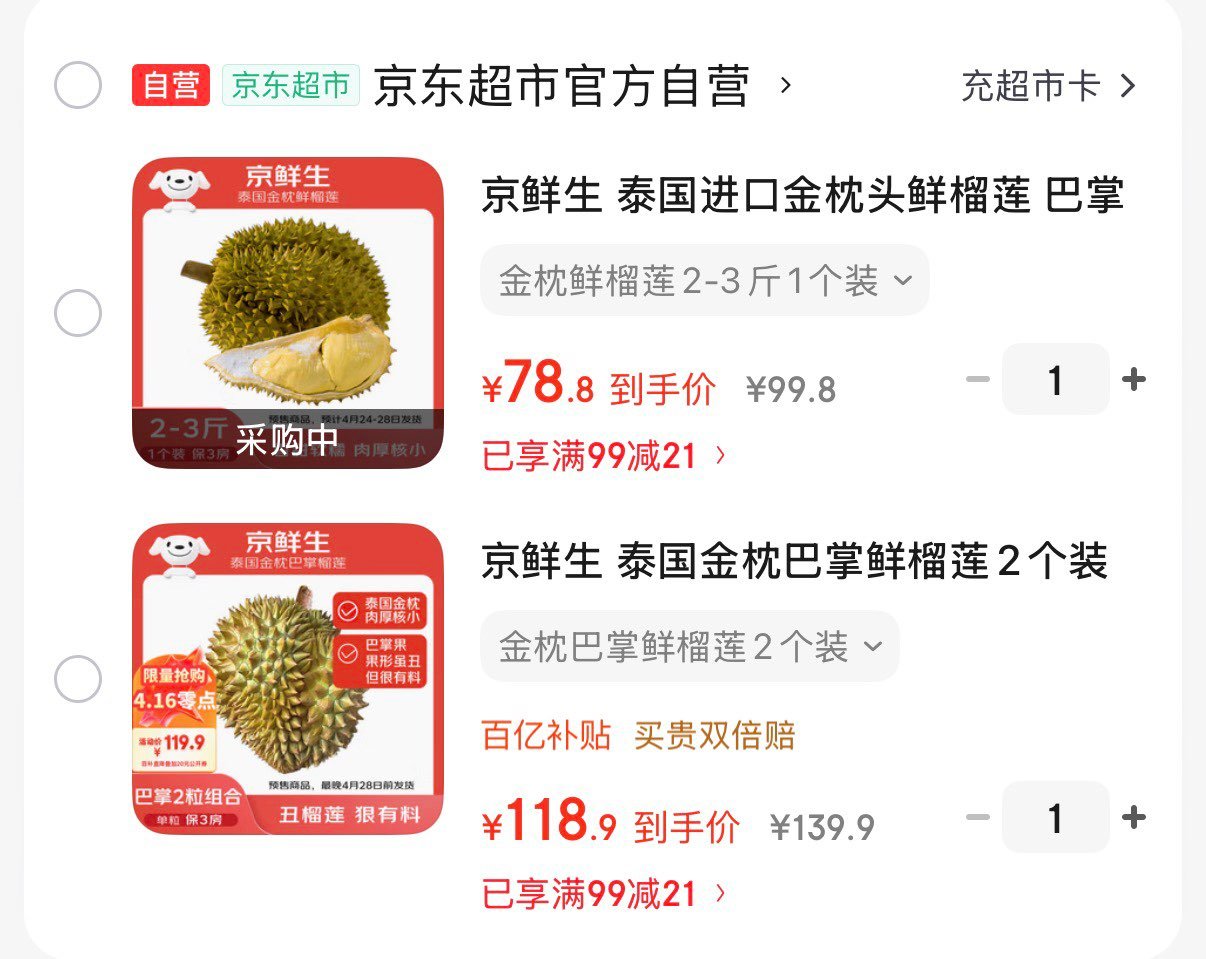Select all 京东超市官方自营 store items
The image size is (1206, 959).
point(77,85)
